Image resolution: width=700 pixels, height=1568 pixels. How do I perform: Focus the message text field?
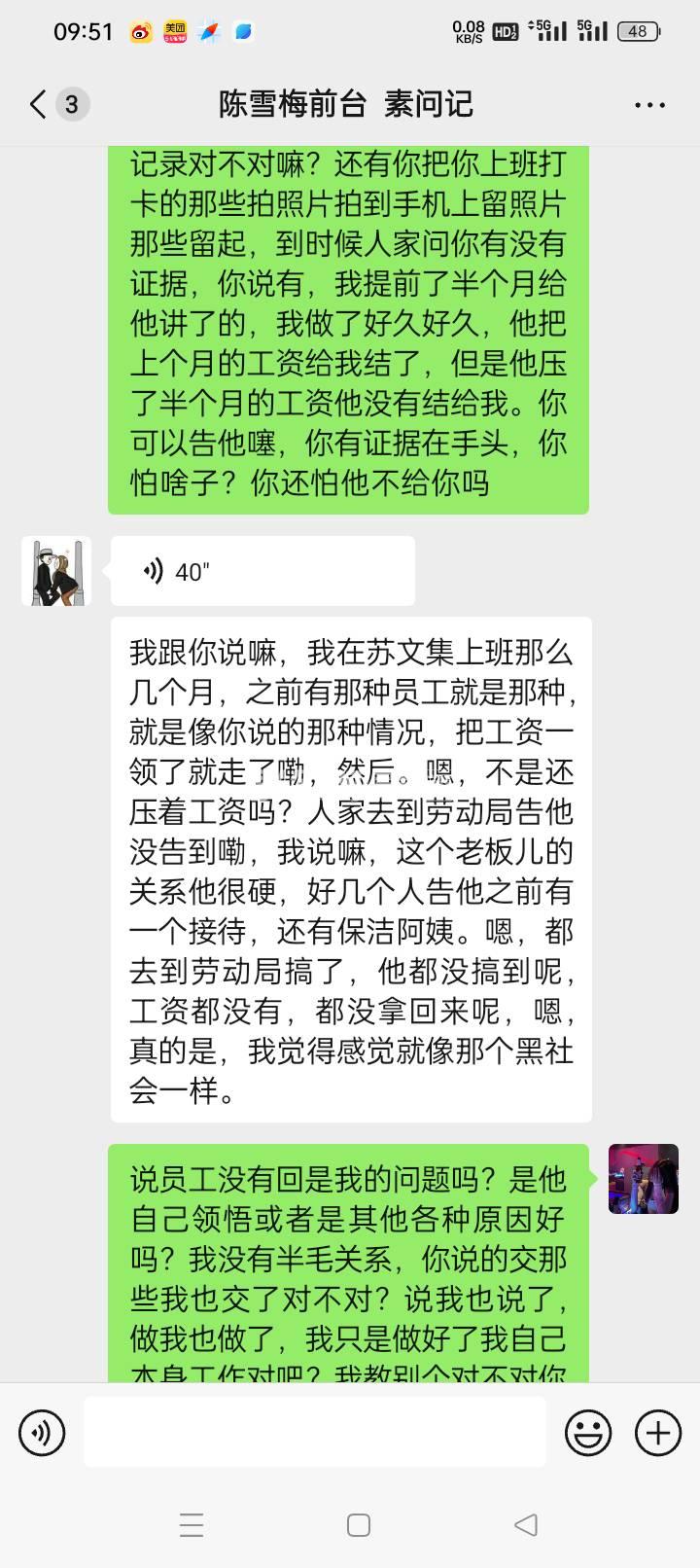[x=314, y=1432]
